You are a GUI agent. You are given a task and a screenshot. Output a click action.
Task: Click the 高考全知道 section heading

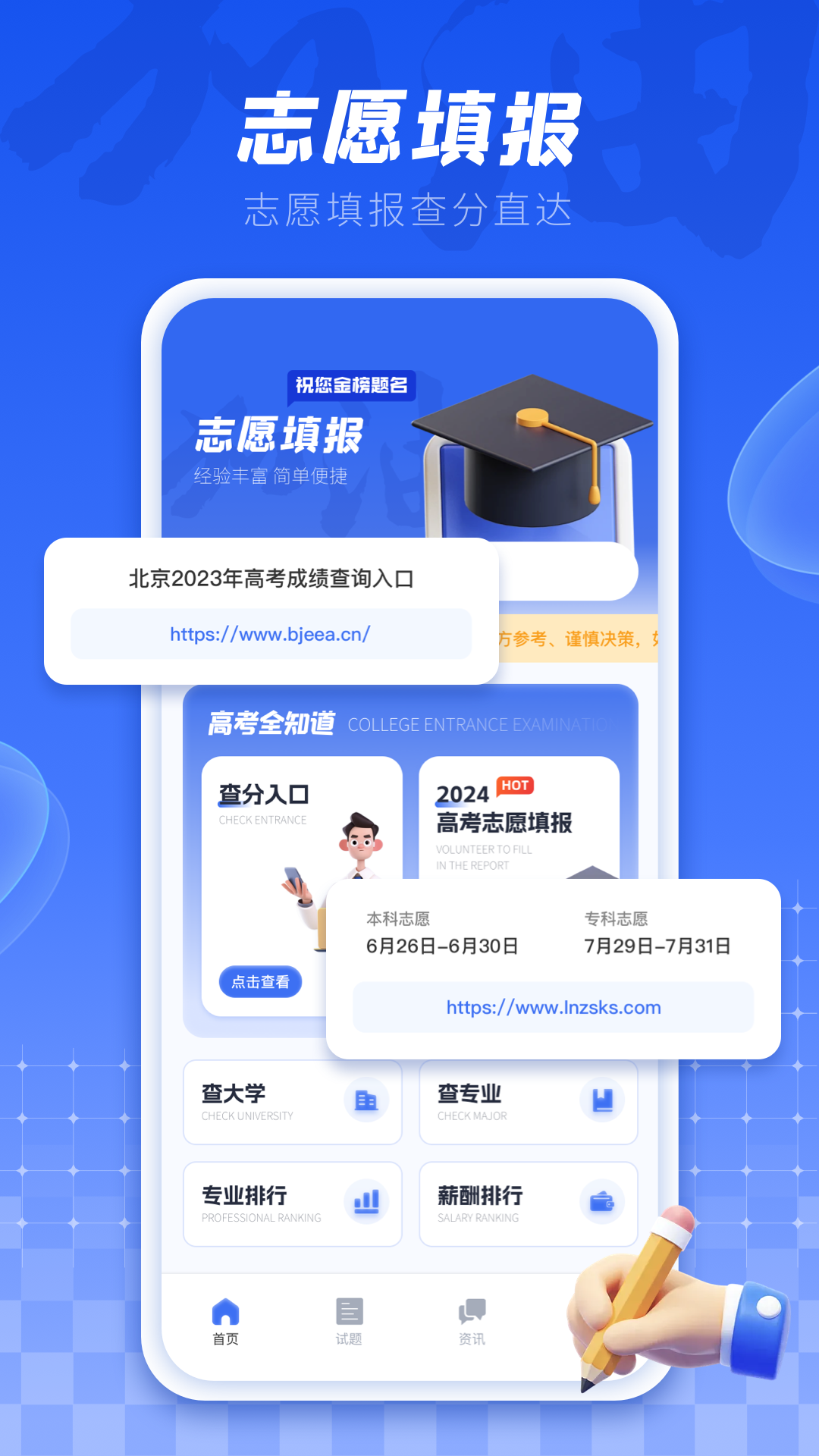point(269,723)
